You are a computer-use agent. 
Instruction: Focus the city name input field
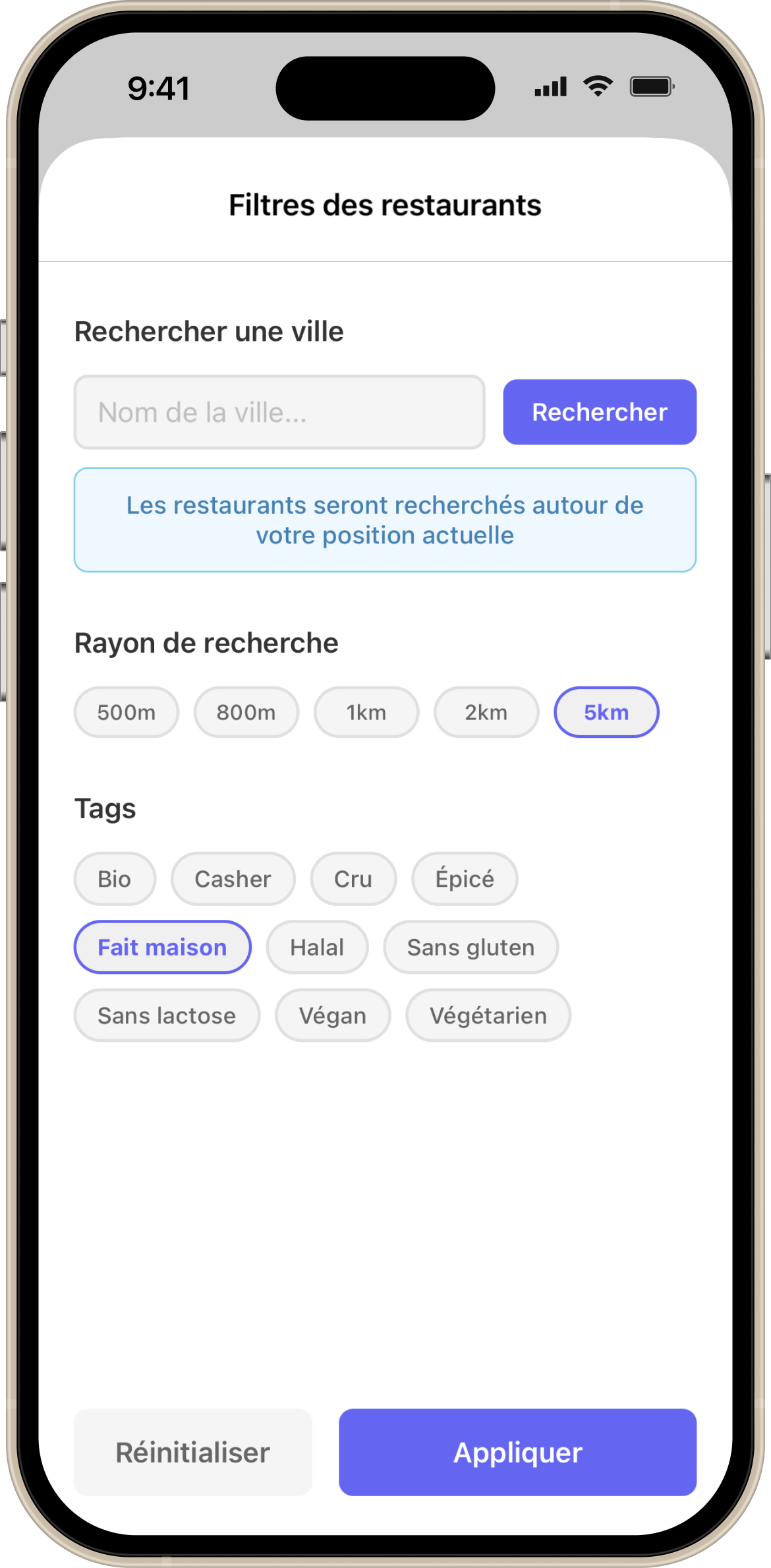tap(279, 412)
